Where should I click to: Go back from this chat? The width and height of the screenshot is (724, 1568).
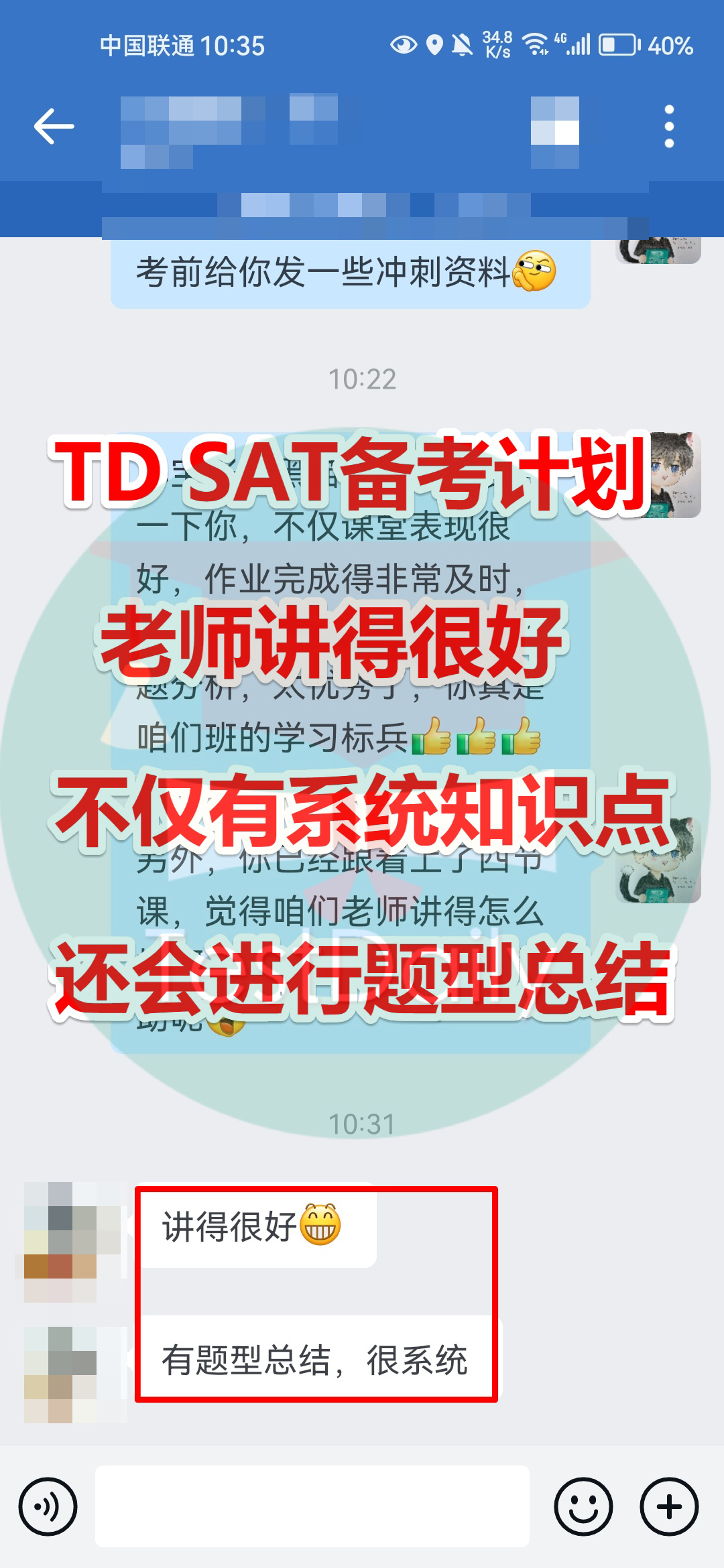(54, 126)
